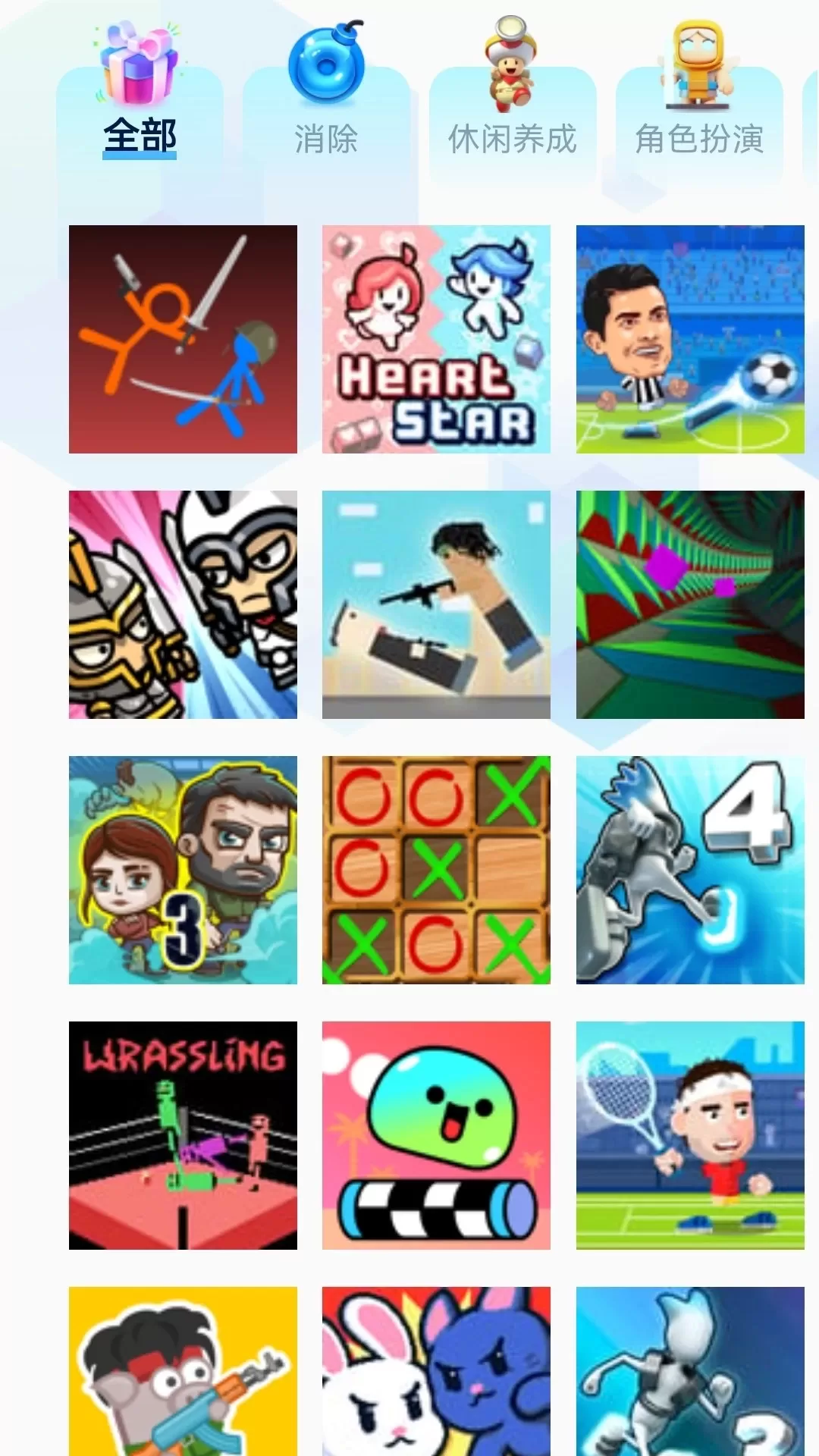Open the running white robot game
Image resolution: width=819 pixels, height=1456 pixels.
(690, 1371)
